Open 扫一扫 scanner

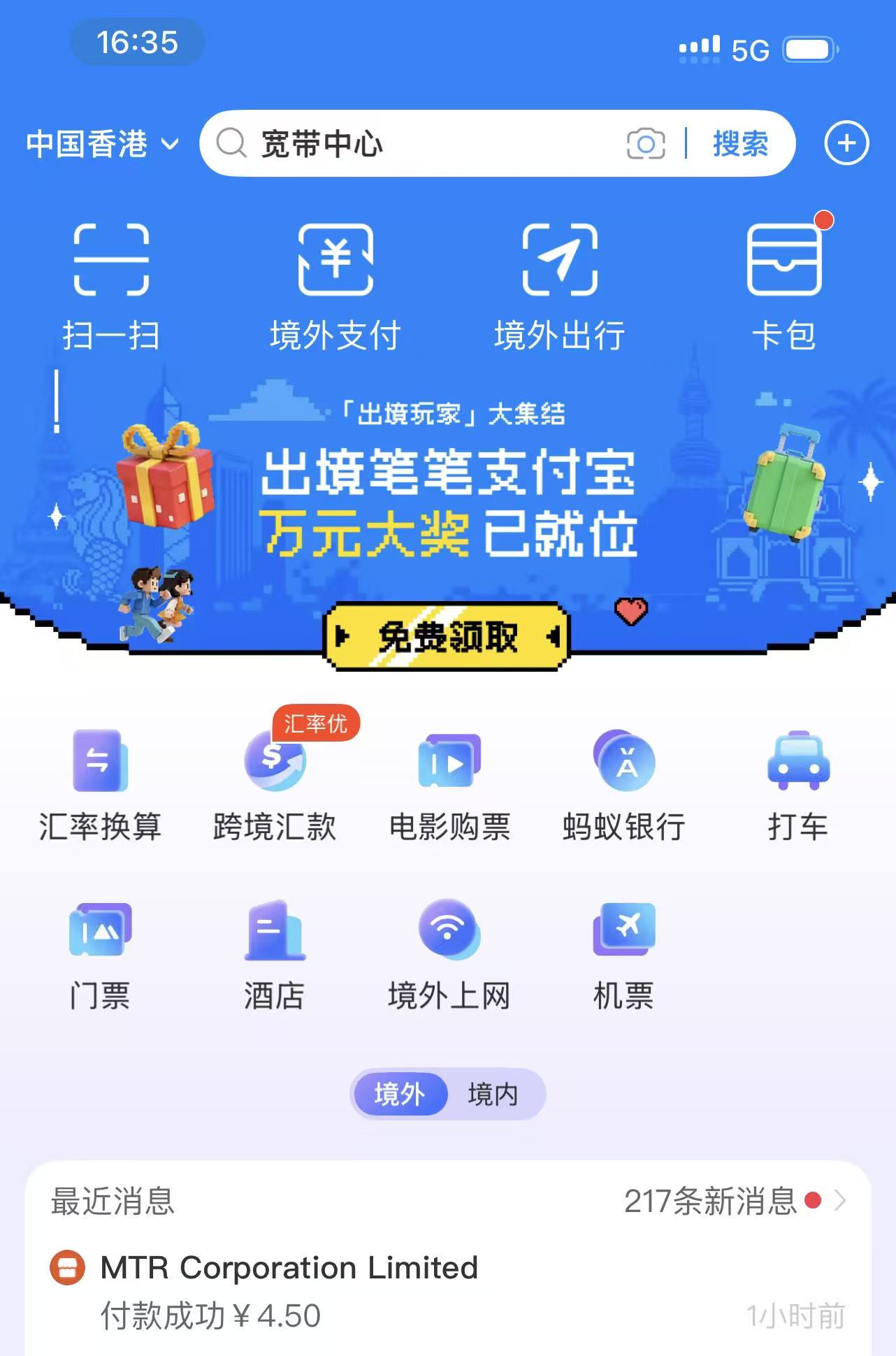click(111, 287)
